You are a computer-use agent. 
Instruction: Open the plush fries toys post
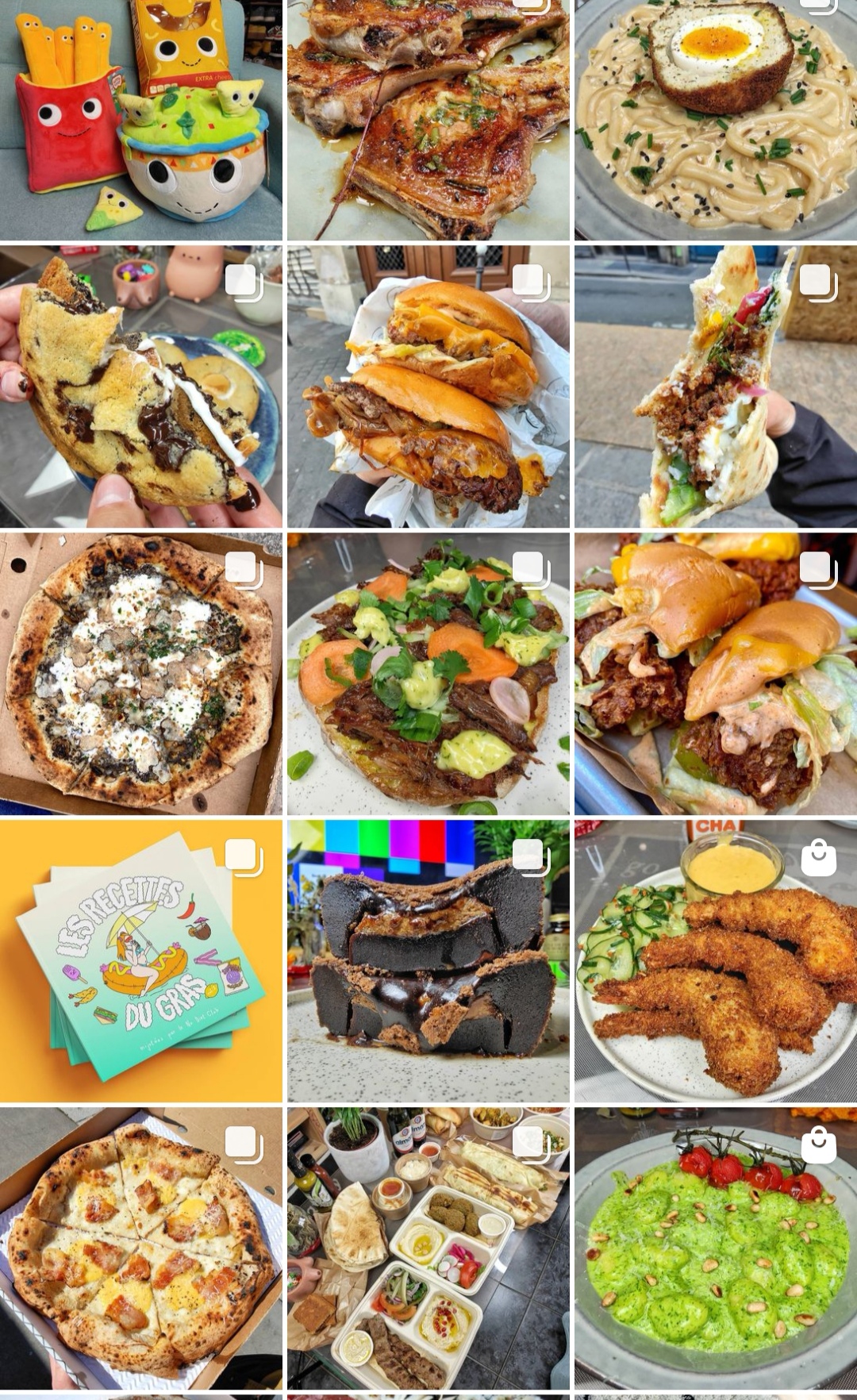(141, 120)
